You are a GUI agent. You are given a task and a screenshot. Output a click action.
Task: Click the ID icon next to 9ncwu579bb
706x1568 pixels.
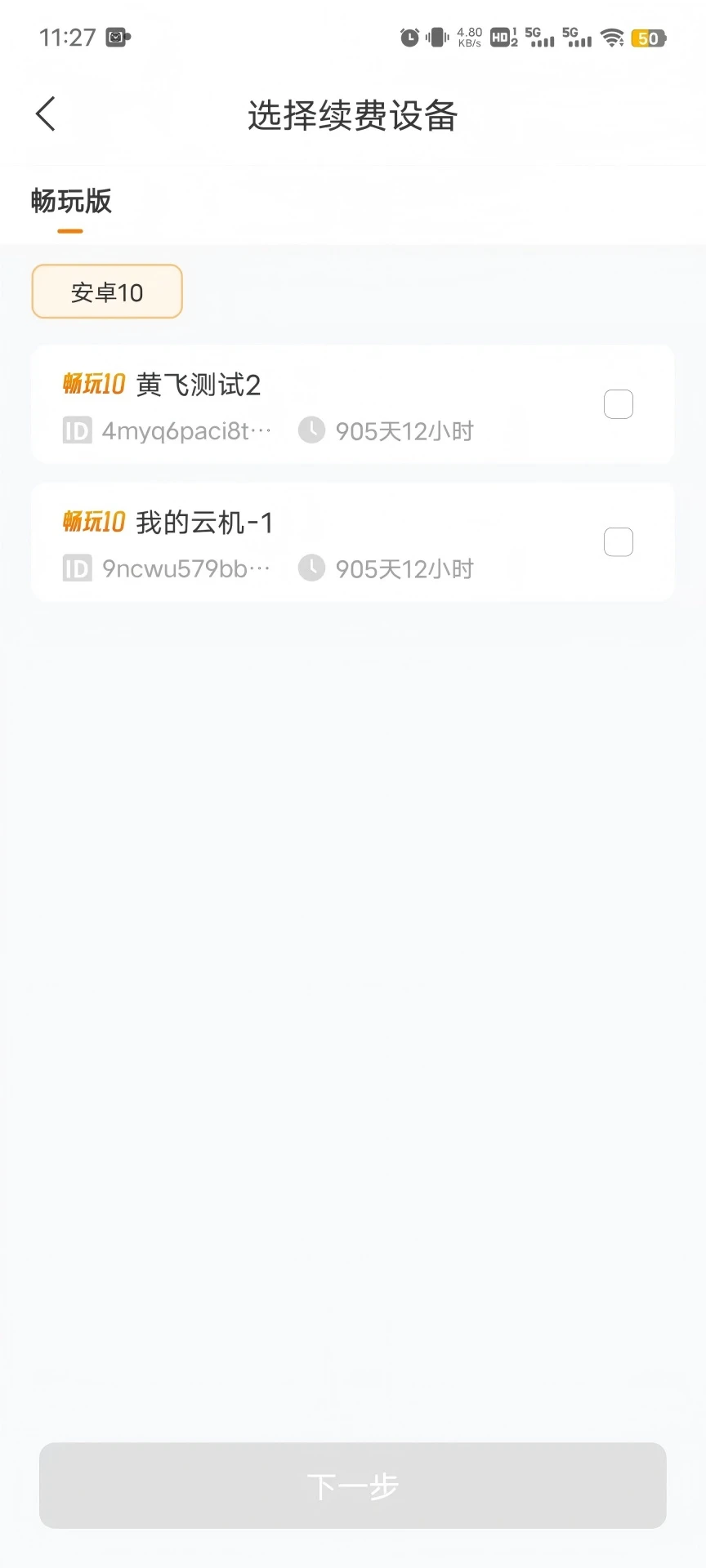[x=76, y=568]
